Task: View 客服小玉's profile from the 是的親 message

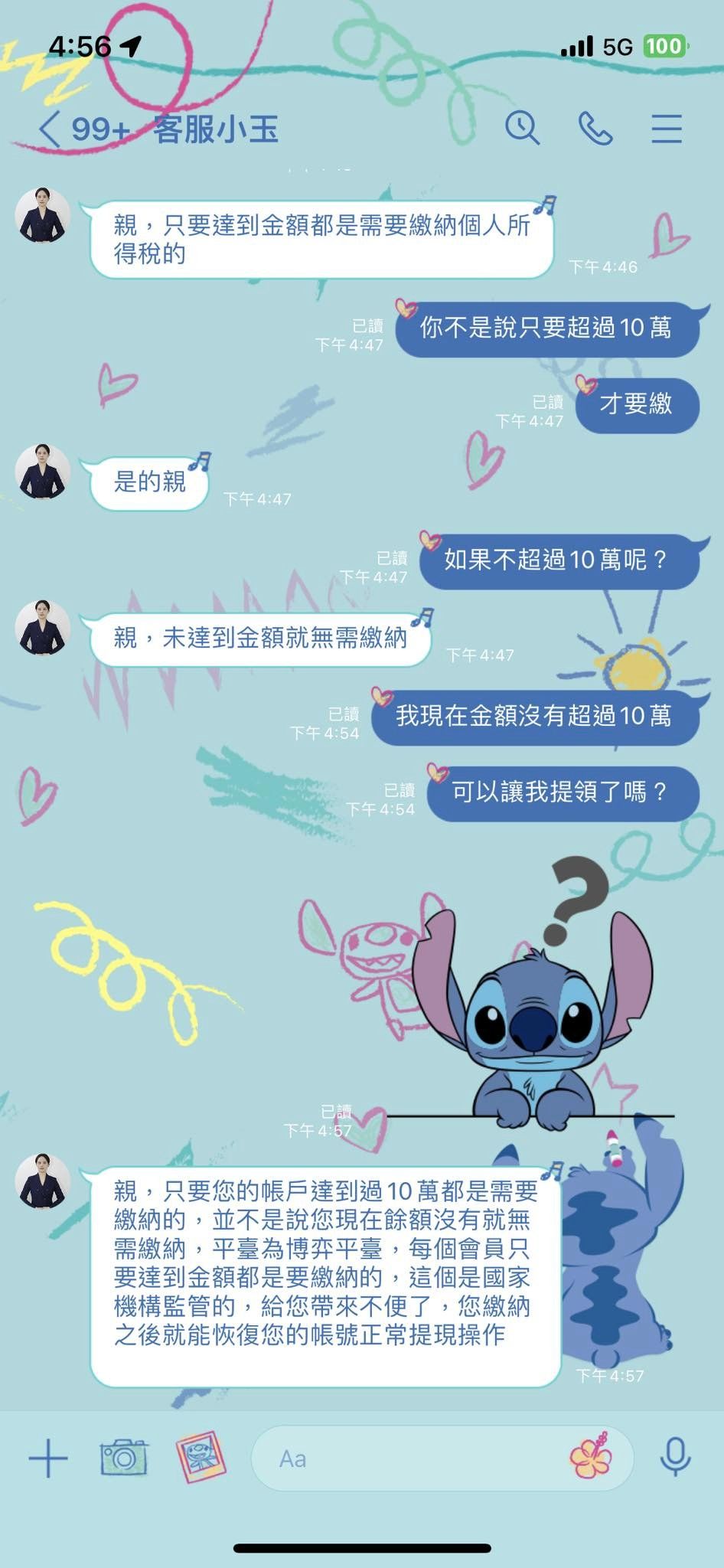Action: pyautogui.click(x=43, y=472)
